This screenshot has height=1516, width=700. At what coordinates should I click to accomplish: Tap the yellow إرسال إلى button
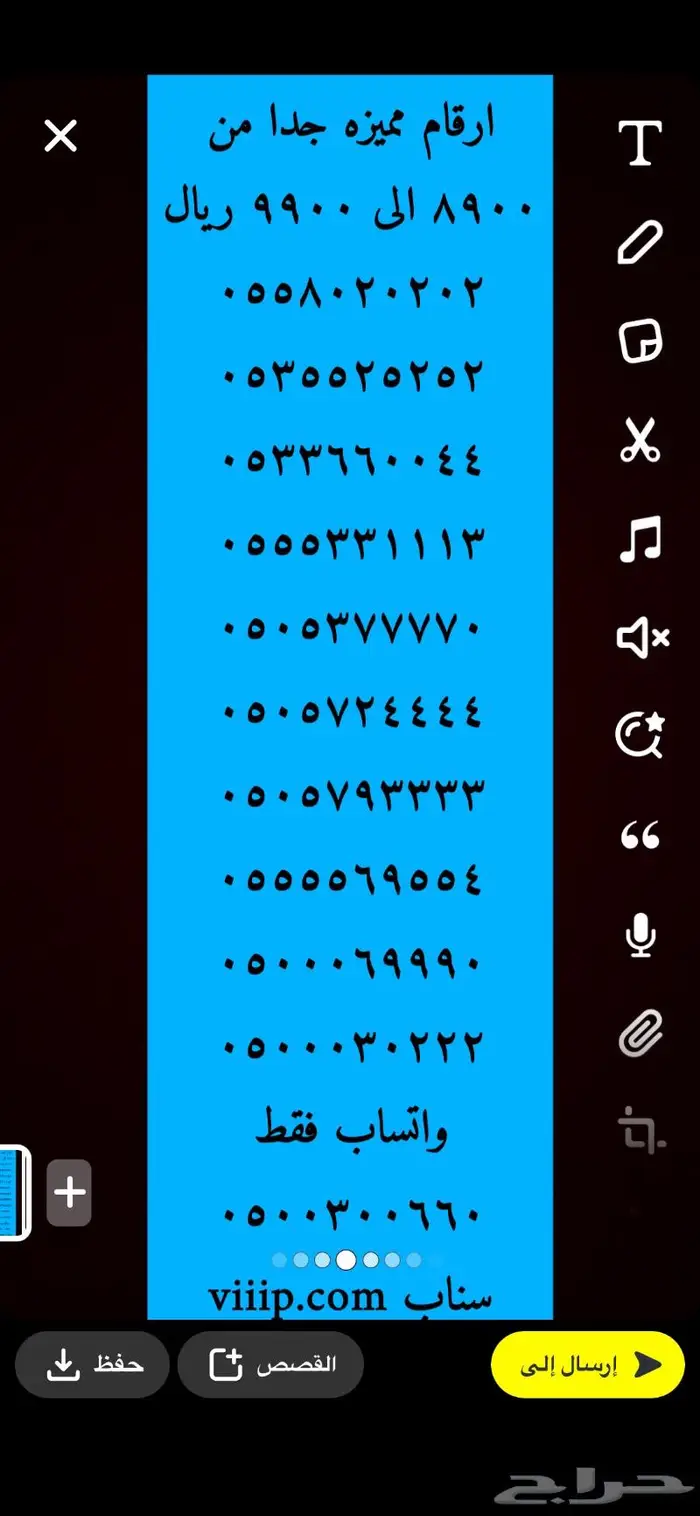(x=588, y=1364)
